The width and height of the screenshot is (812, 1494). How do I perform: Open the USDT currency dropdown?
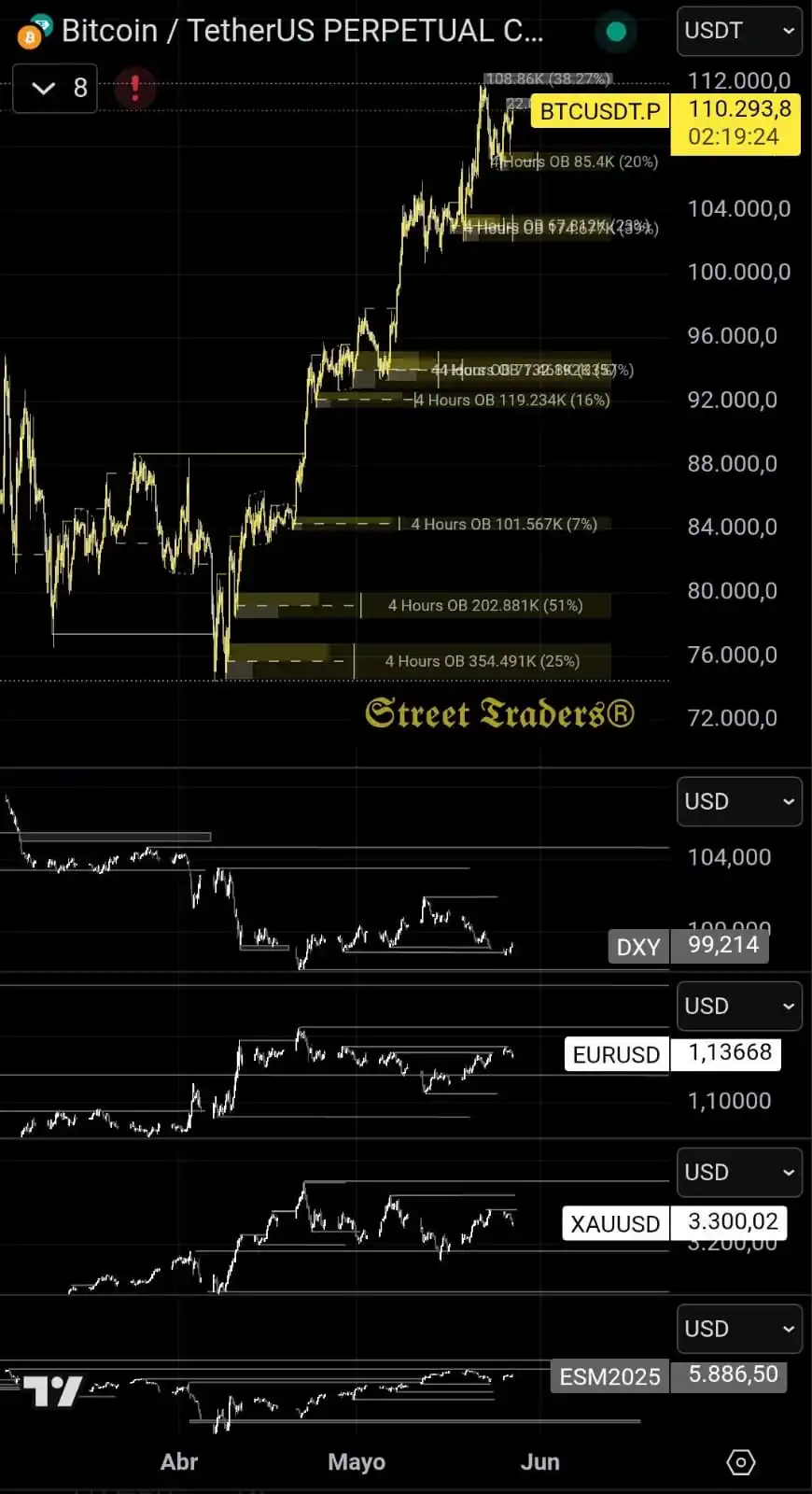(738, 31)
